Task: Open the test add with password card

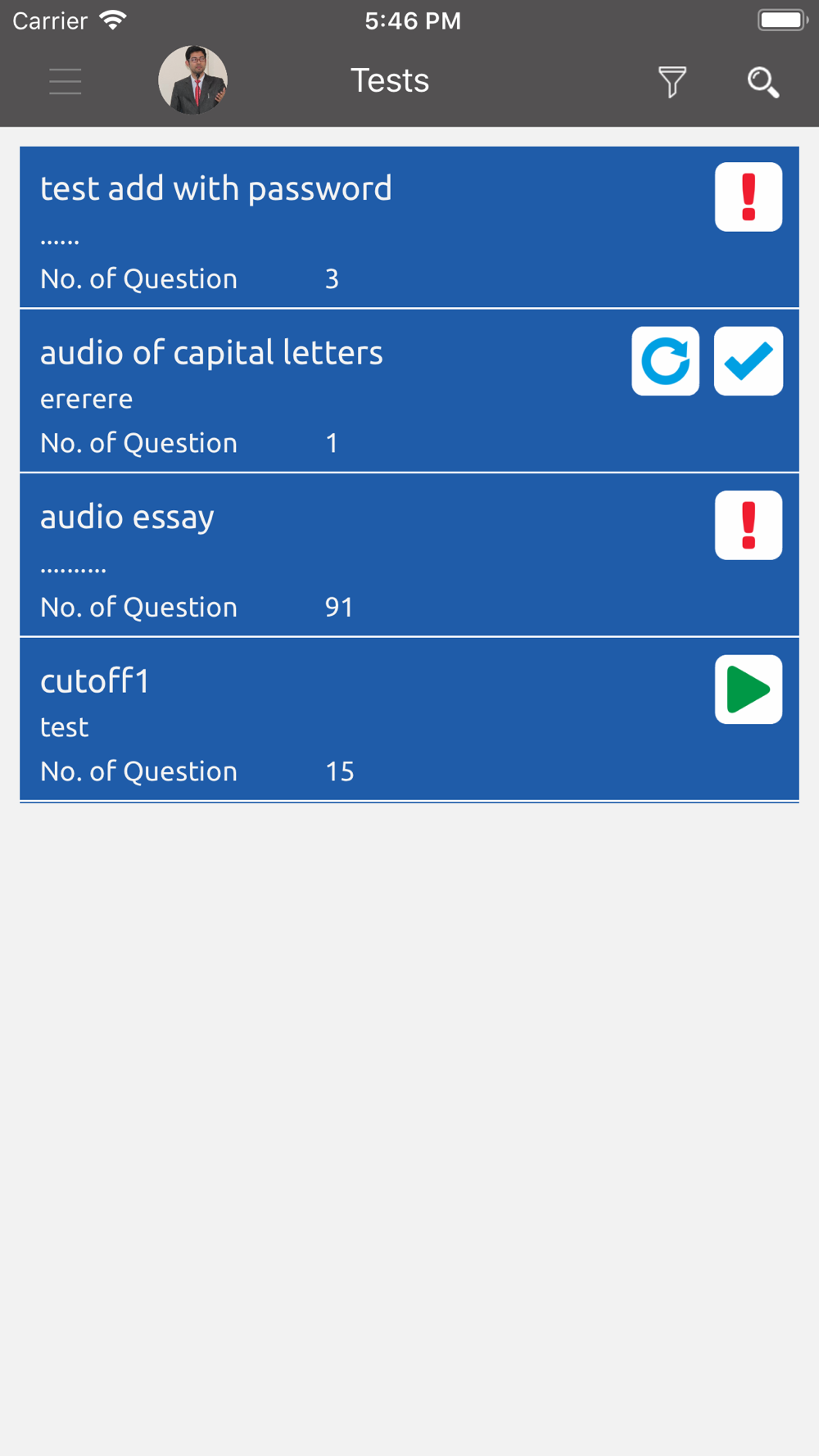Action: pos(409,227)
